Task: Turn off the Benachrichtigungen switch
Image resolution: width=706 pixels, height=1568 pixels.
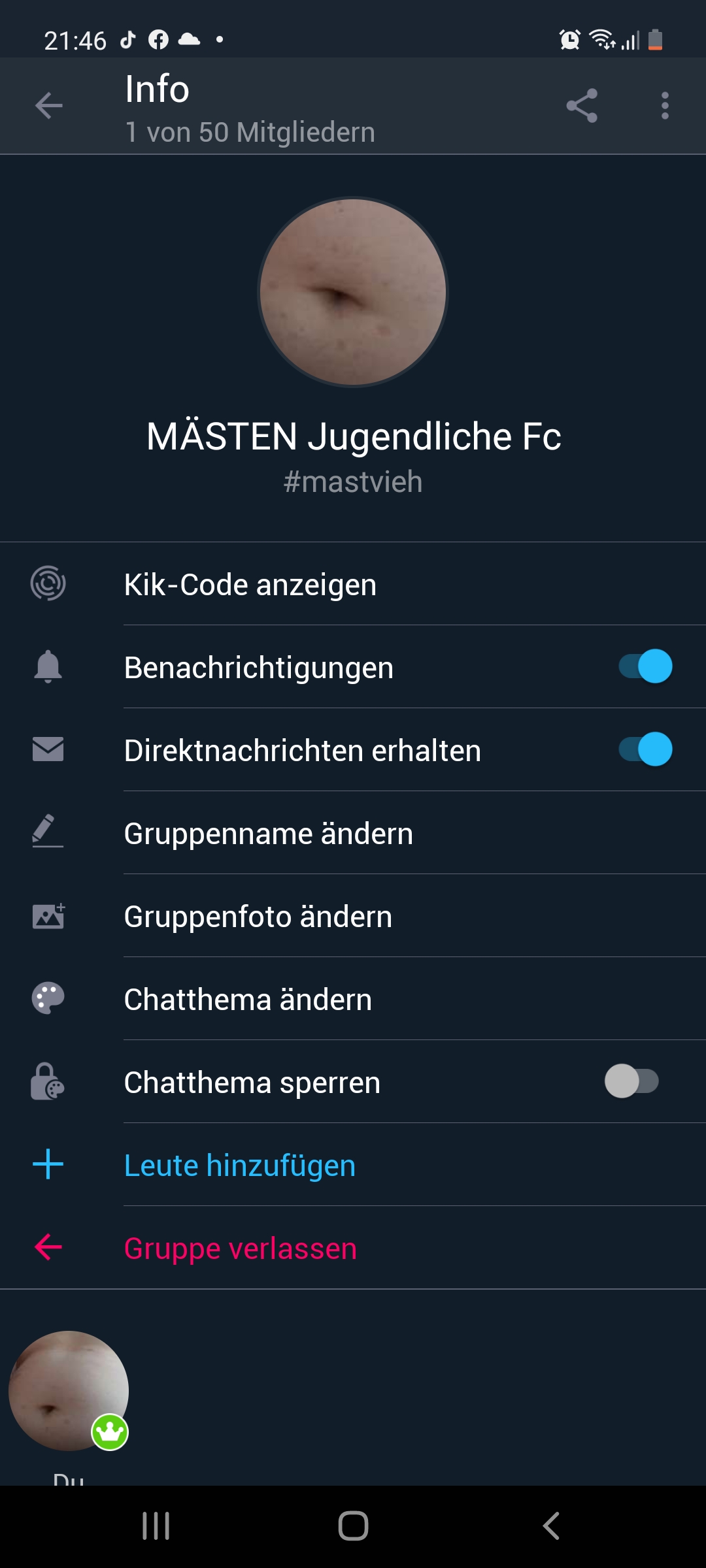Action: 646,666
